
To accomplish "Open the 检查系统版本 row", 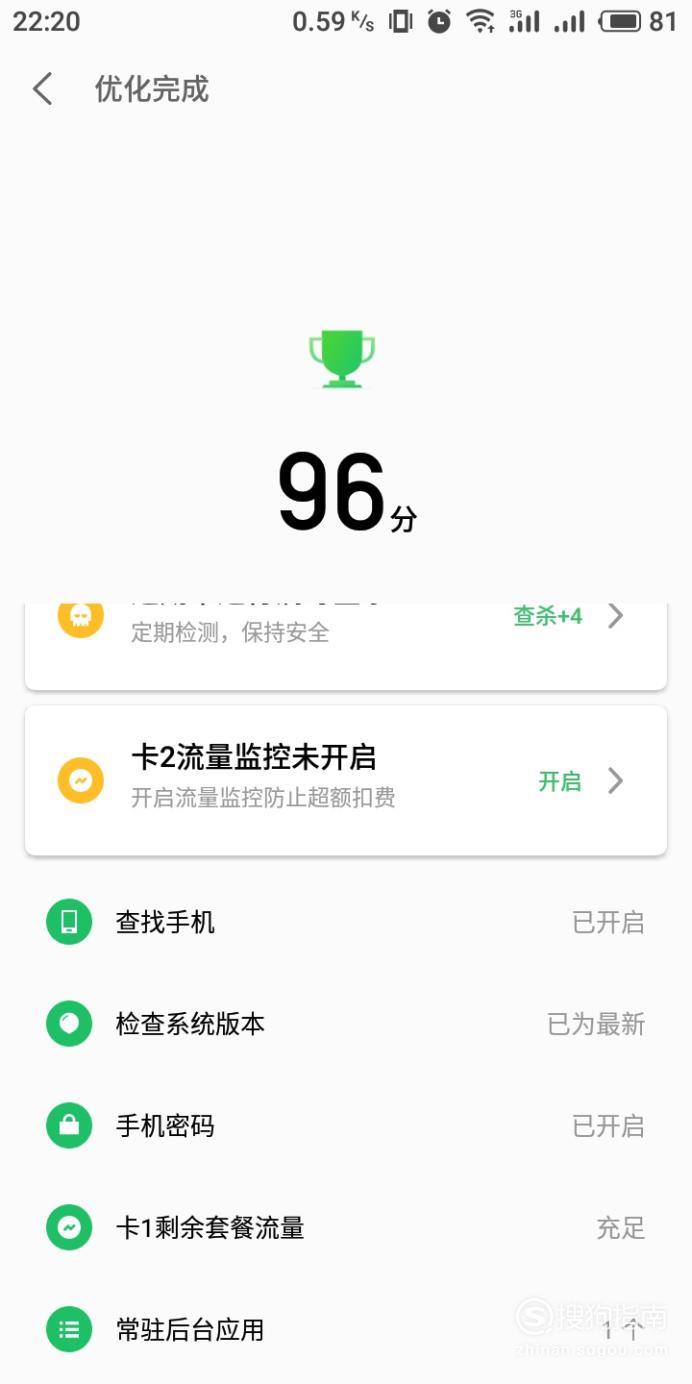I will tap(346, 1024).
